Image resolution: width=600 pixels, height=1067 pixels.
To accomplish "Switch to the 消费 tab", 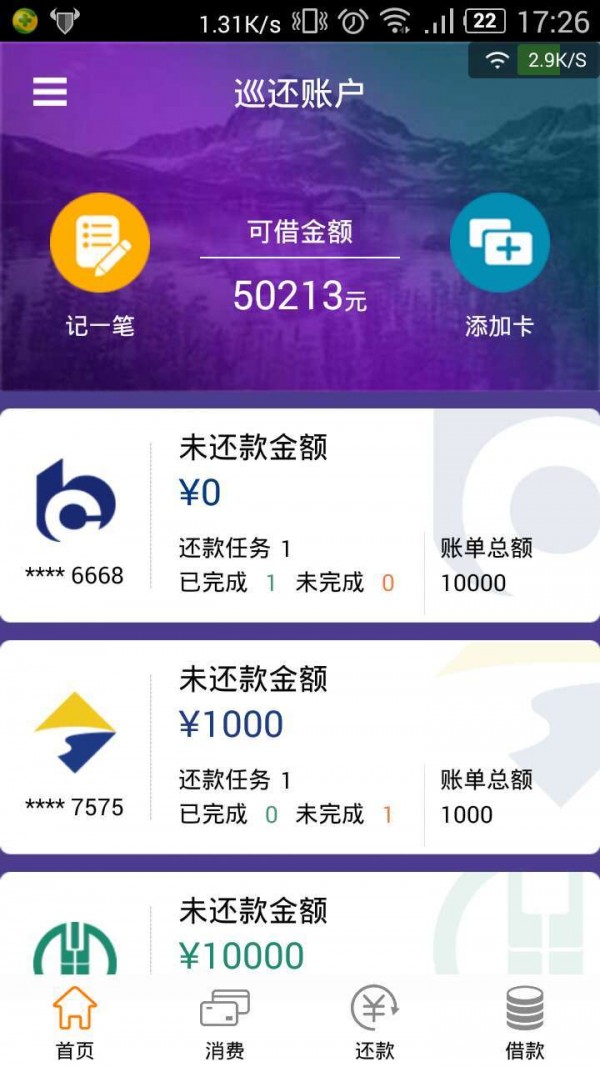I will (225, 1022).
